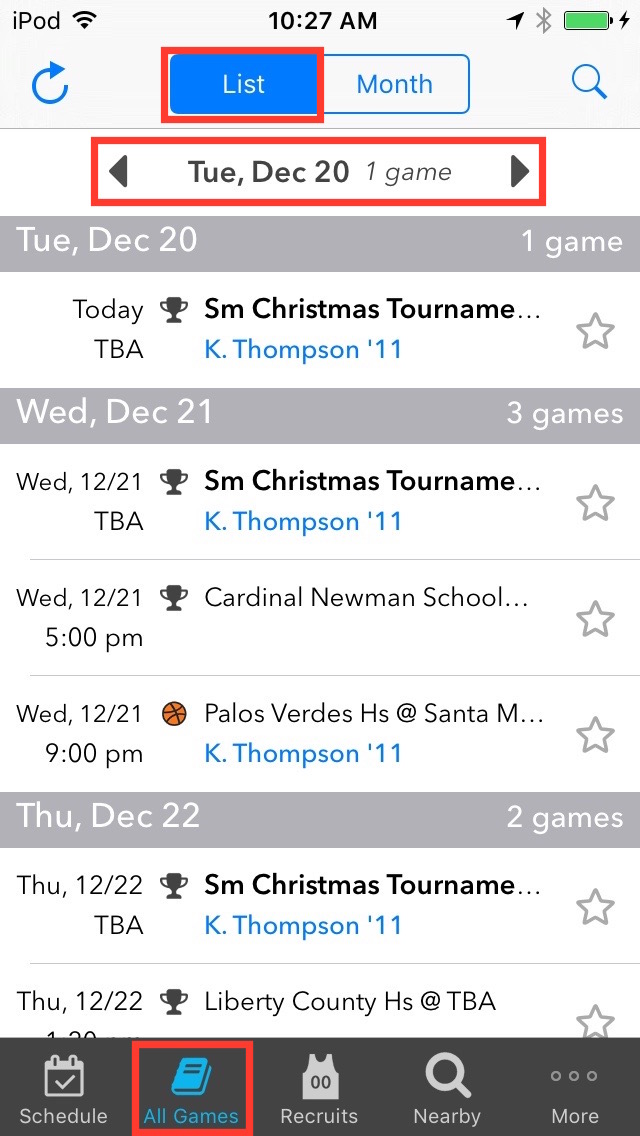
Task: Star the Palos Verdes Hs game
Action: [596, 734]
